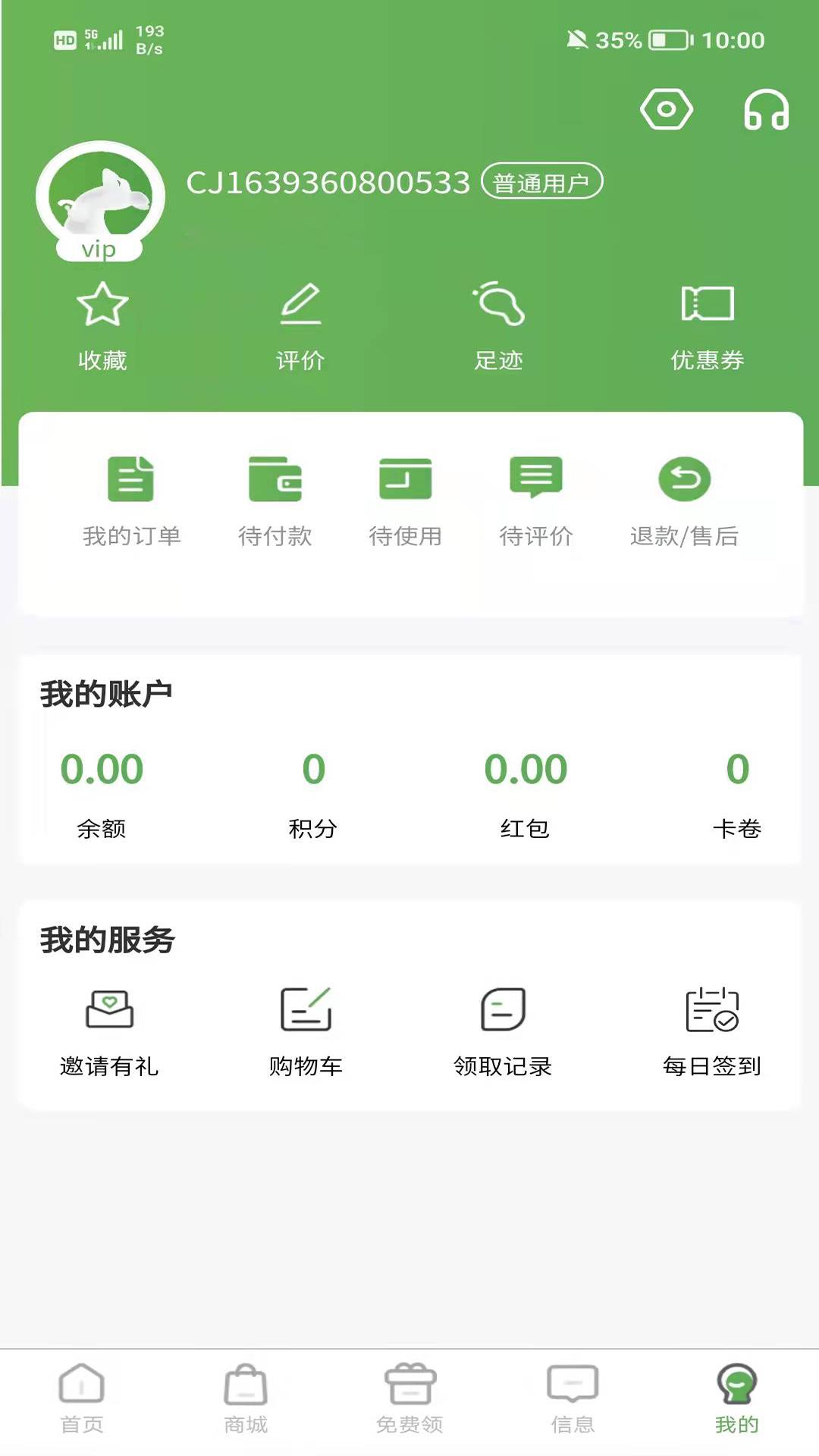Open 待使用 pending use icon
The image size is (819, 1456).
click(406, 480)
